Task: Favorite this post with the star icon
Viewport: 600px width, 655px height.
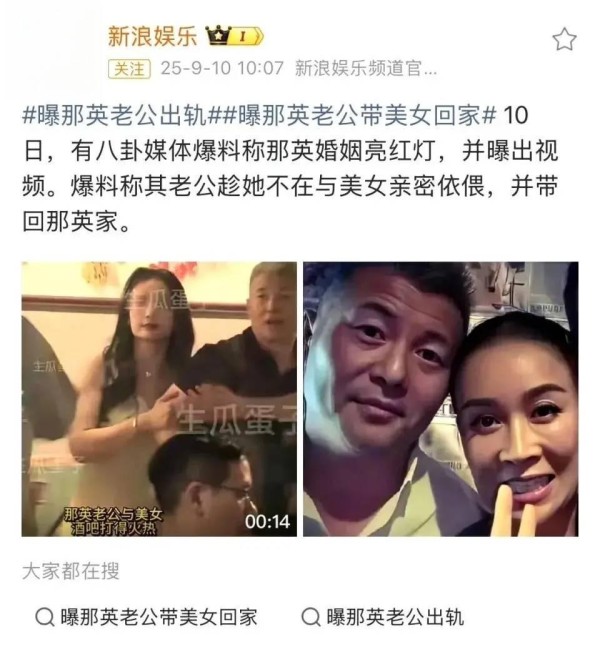Action: (565, 39)
